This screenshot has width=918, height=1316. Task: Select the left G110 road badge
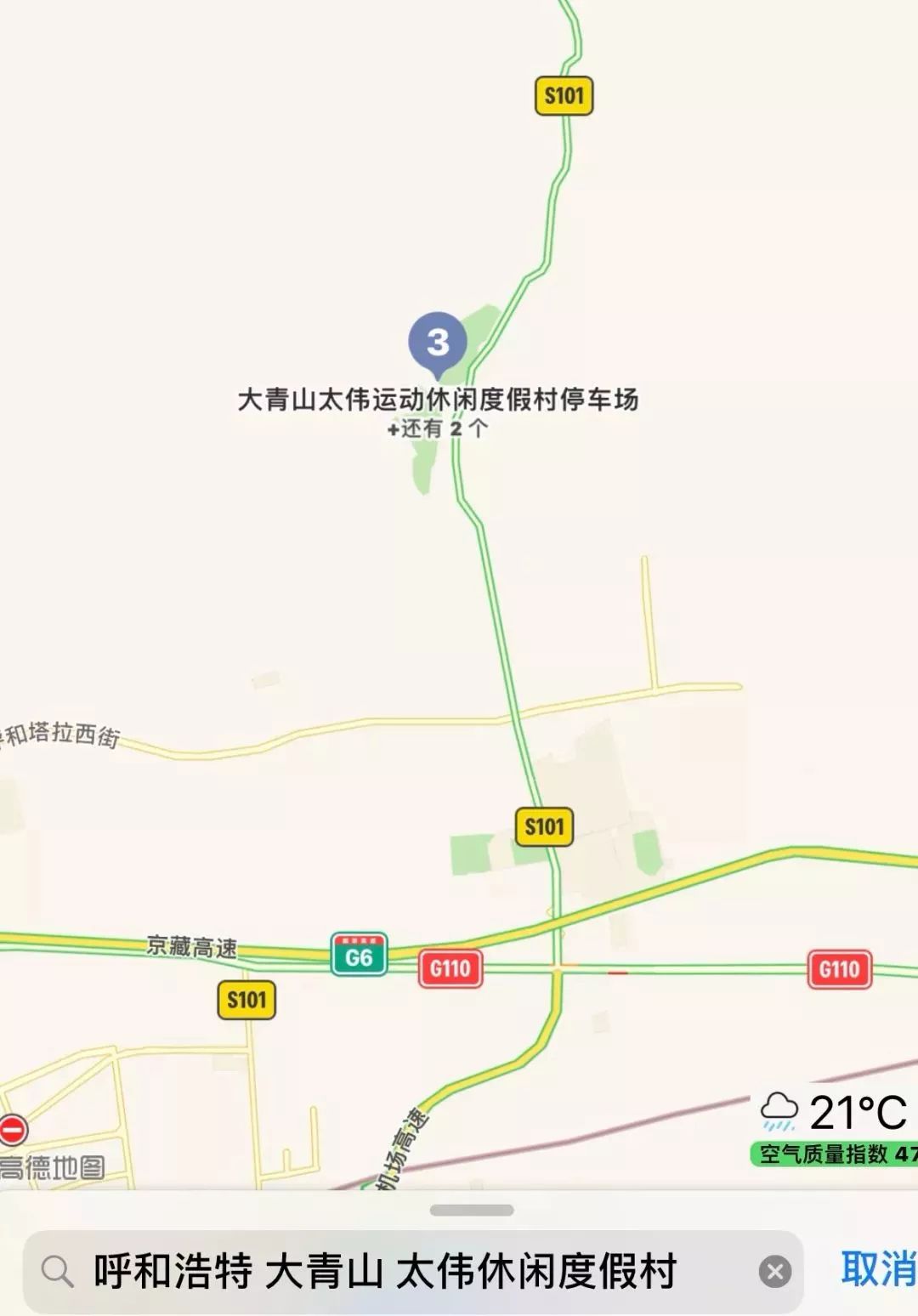click(x=450, y=968)
